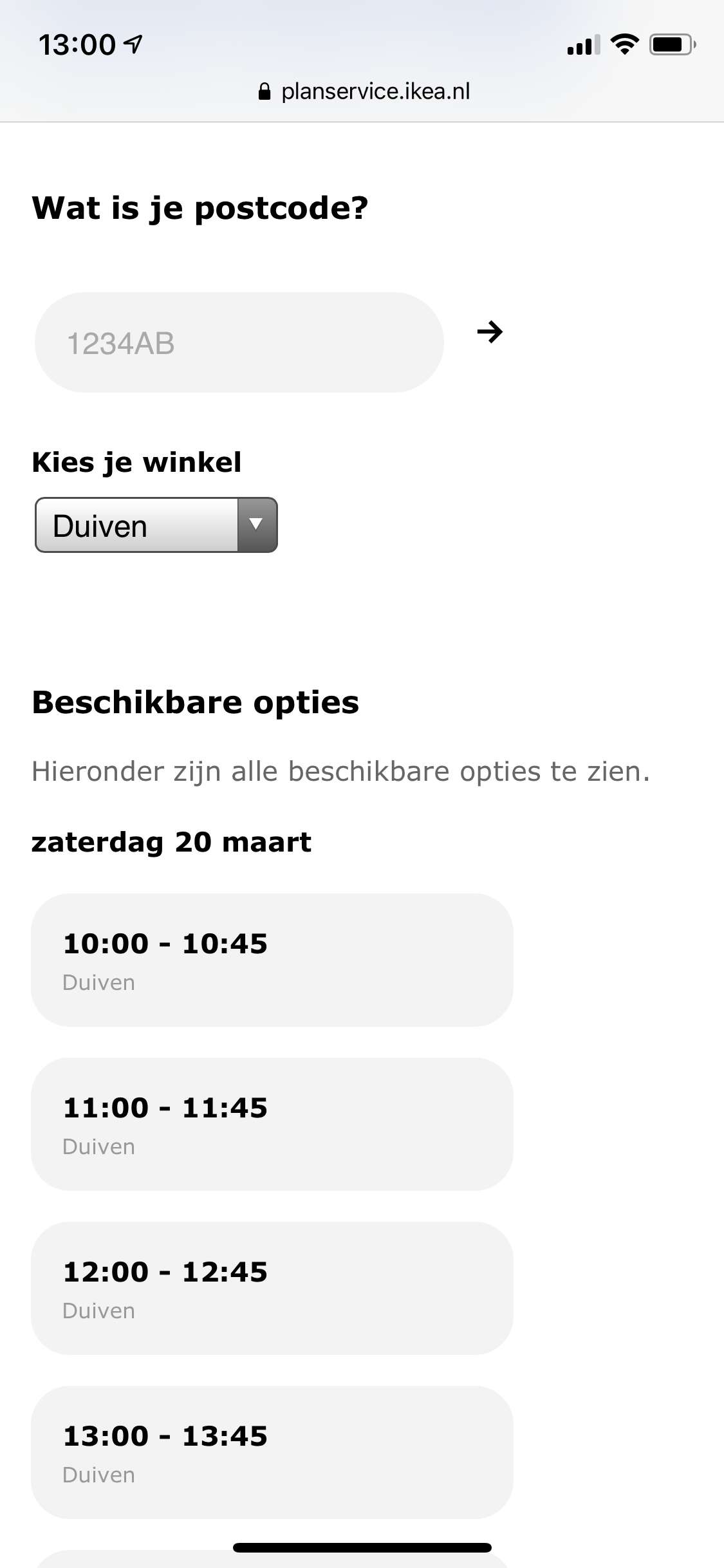Viewport: 724px width, 1568px height.
Task: Open the Duiven store dropdown
Action: point(156,525)
